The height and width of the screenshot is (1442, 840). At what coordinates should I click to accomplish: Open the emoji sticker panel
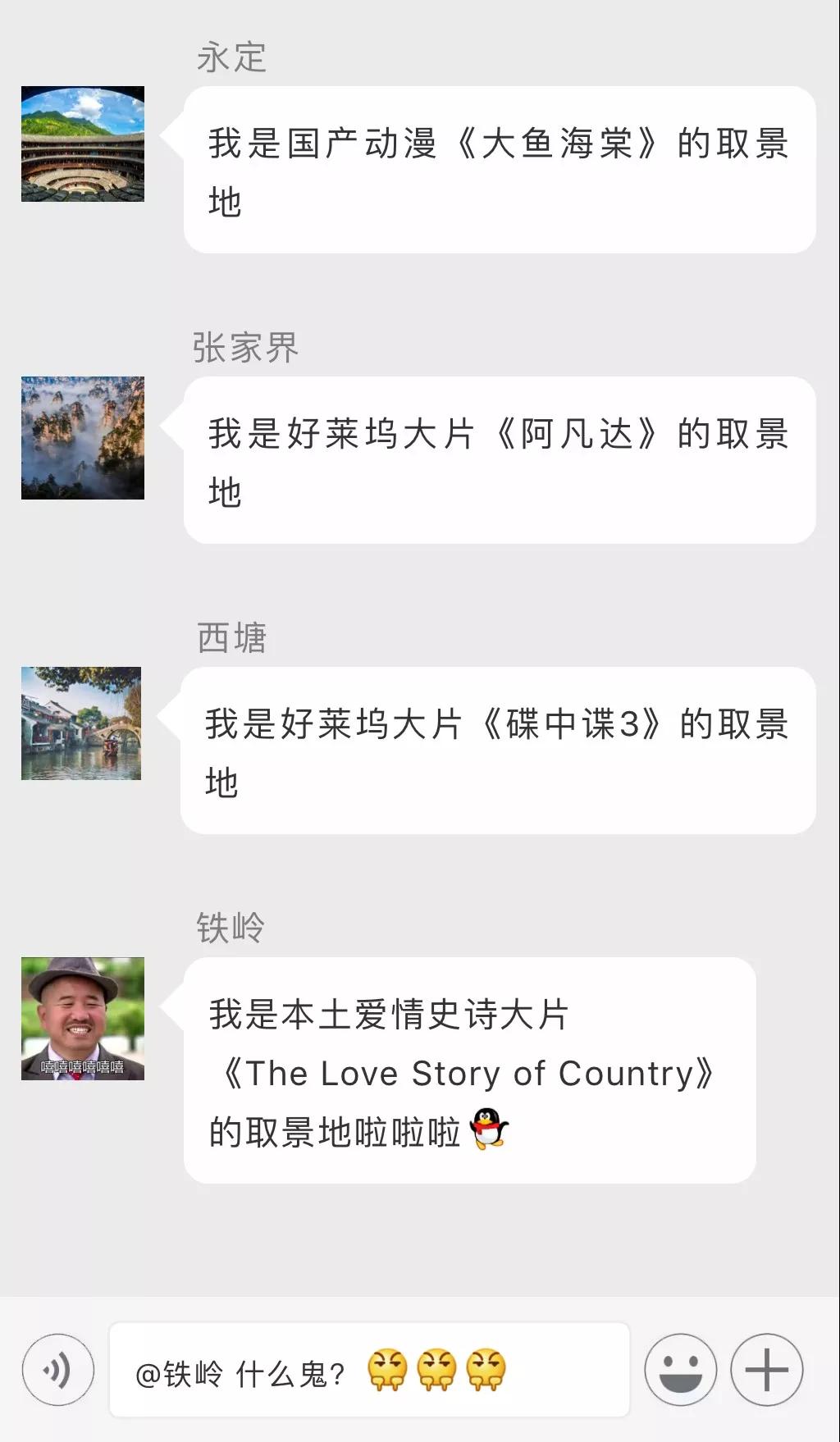click(680, 1370)
